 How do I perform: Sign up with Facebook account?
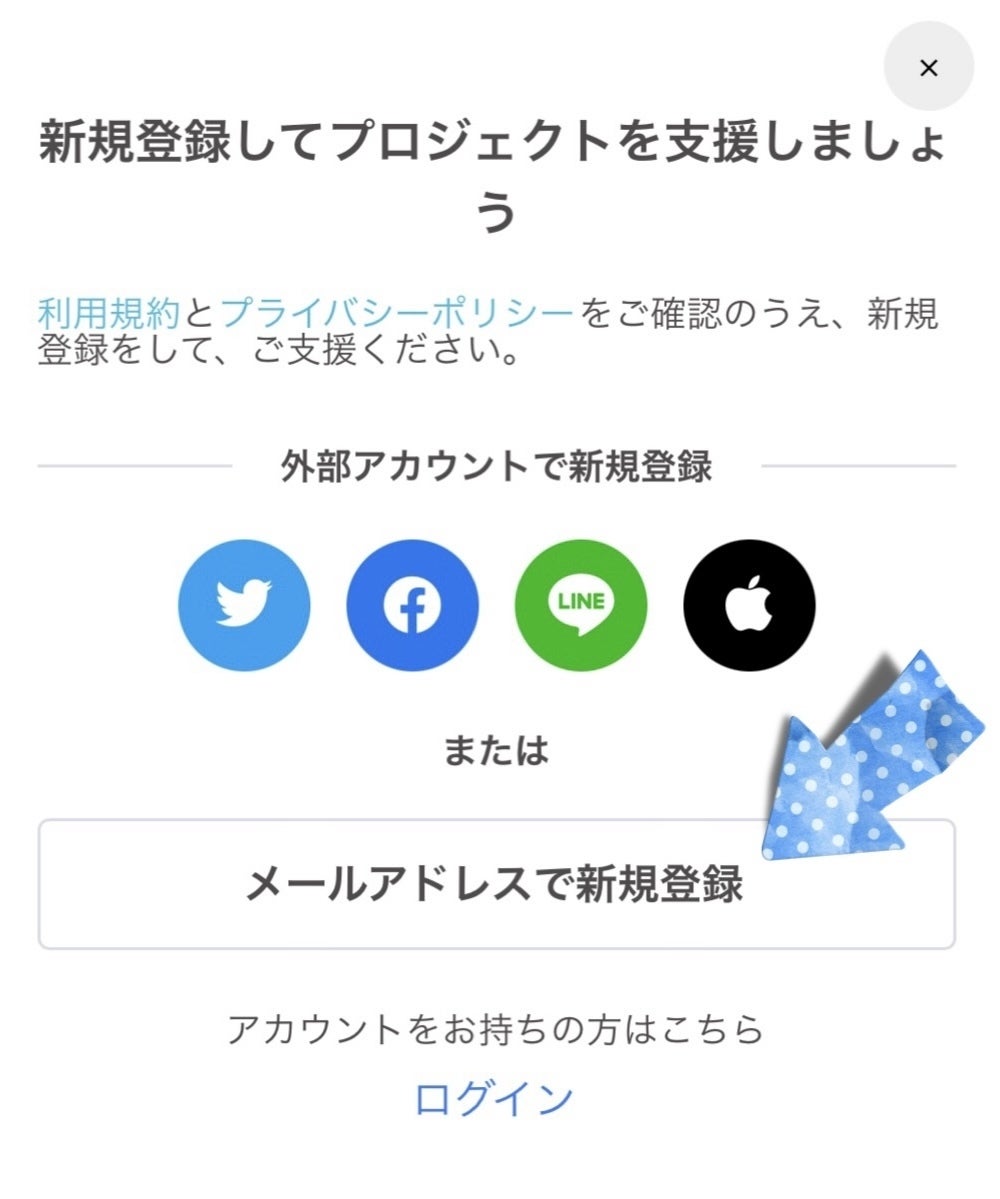pos(412,605)
